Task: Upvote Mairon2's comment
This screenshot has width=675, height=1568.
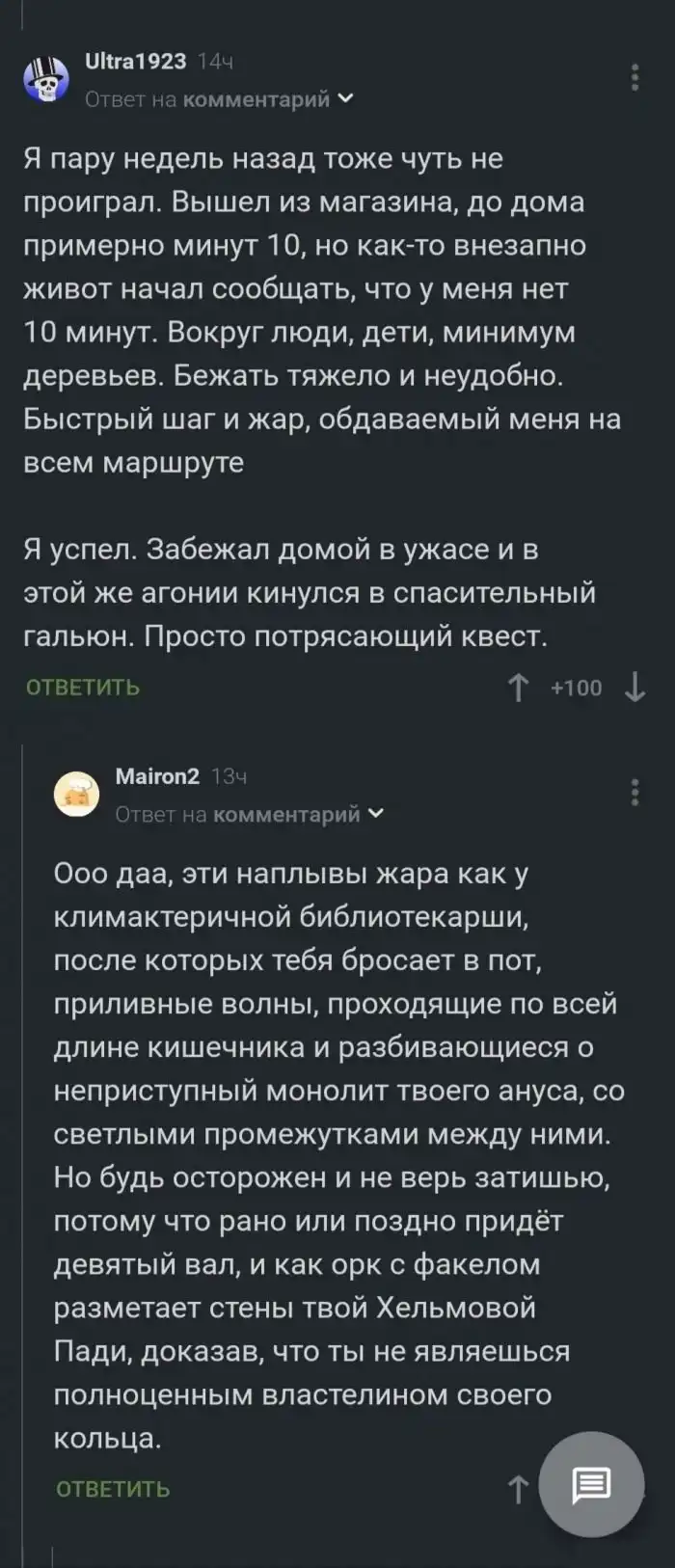Action: [518, 1489]
